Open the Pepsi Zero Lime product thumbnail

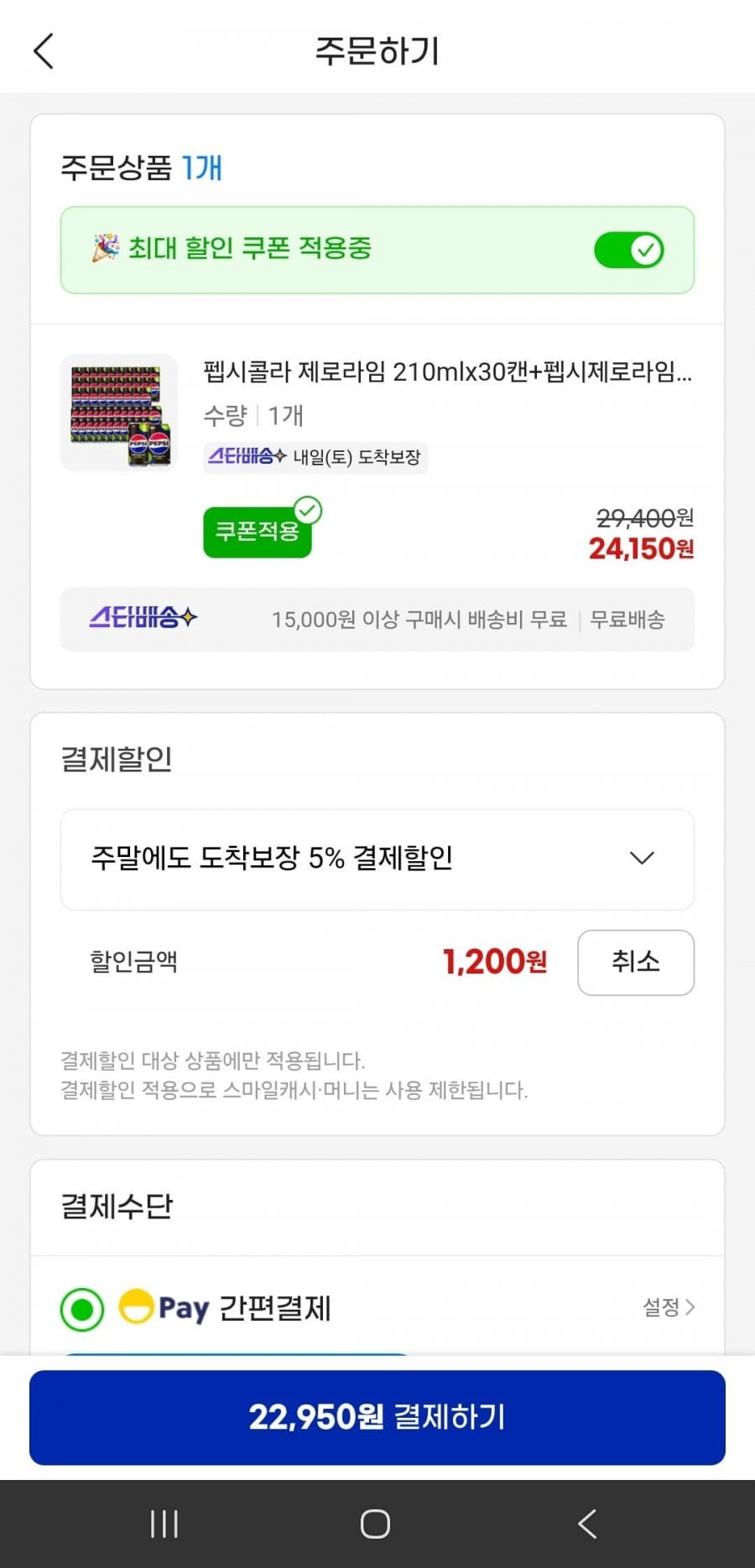point(119,413)
